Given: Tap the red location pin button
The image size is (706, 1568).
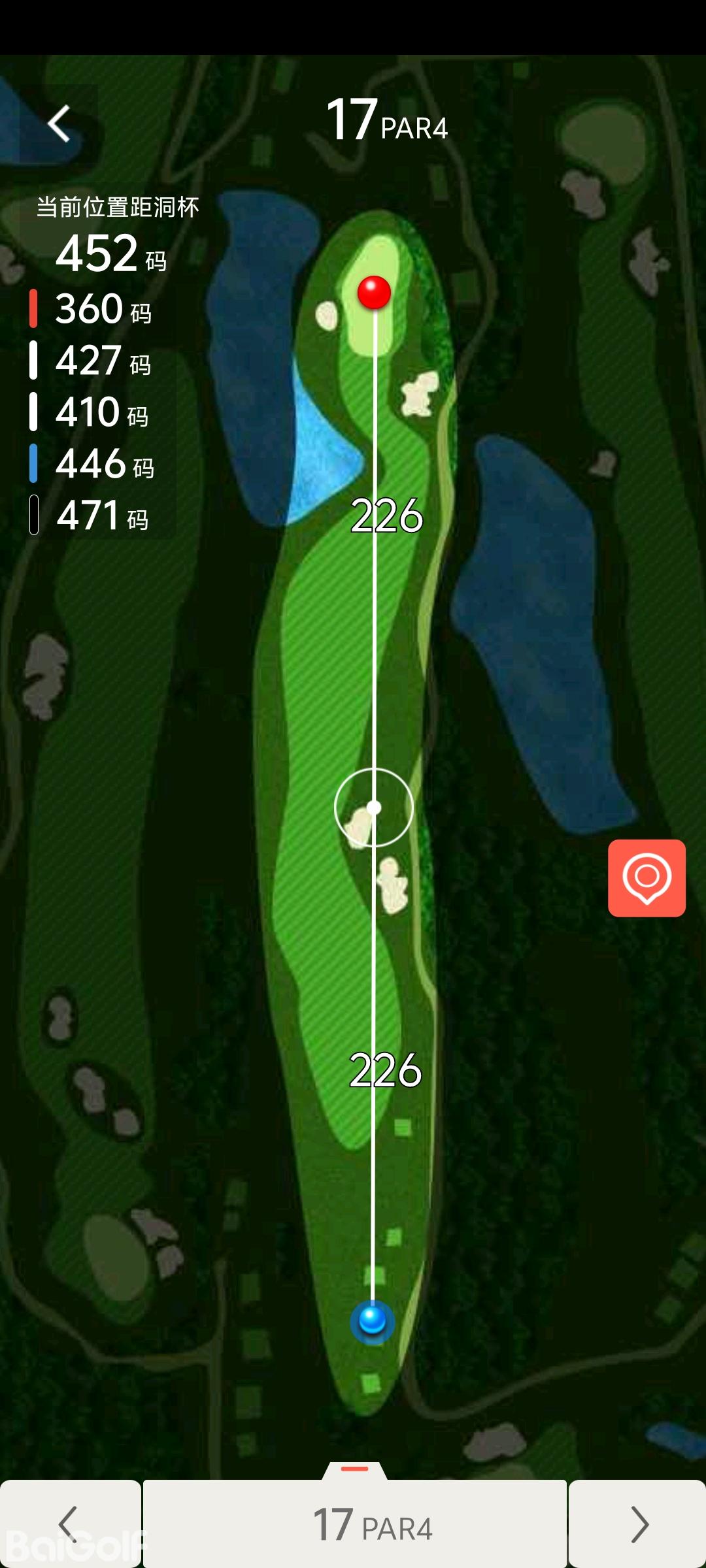Looking at the screenshot, I should [647, 877].
